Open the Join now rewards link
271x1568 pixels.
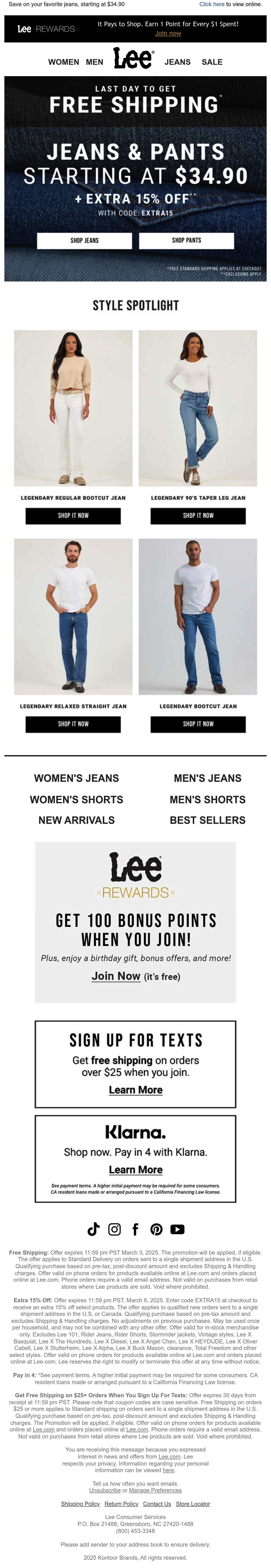tap(168, 33)
